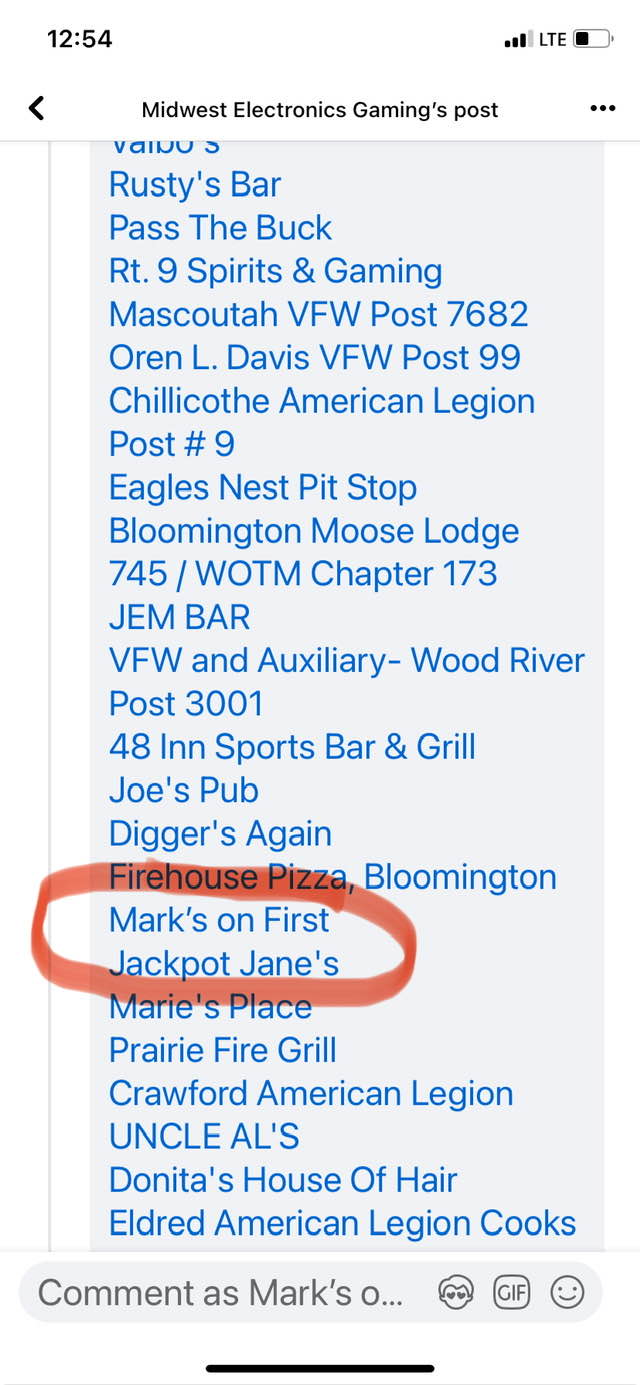Open the UNCLE AL'S link
This screenshot has height=1385, width=640.
(x=204, y=1137)
